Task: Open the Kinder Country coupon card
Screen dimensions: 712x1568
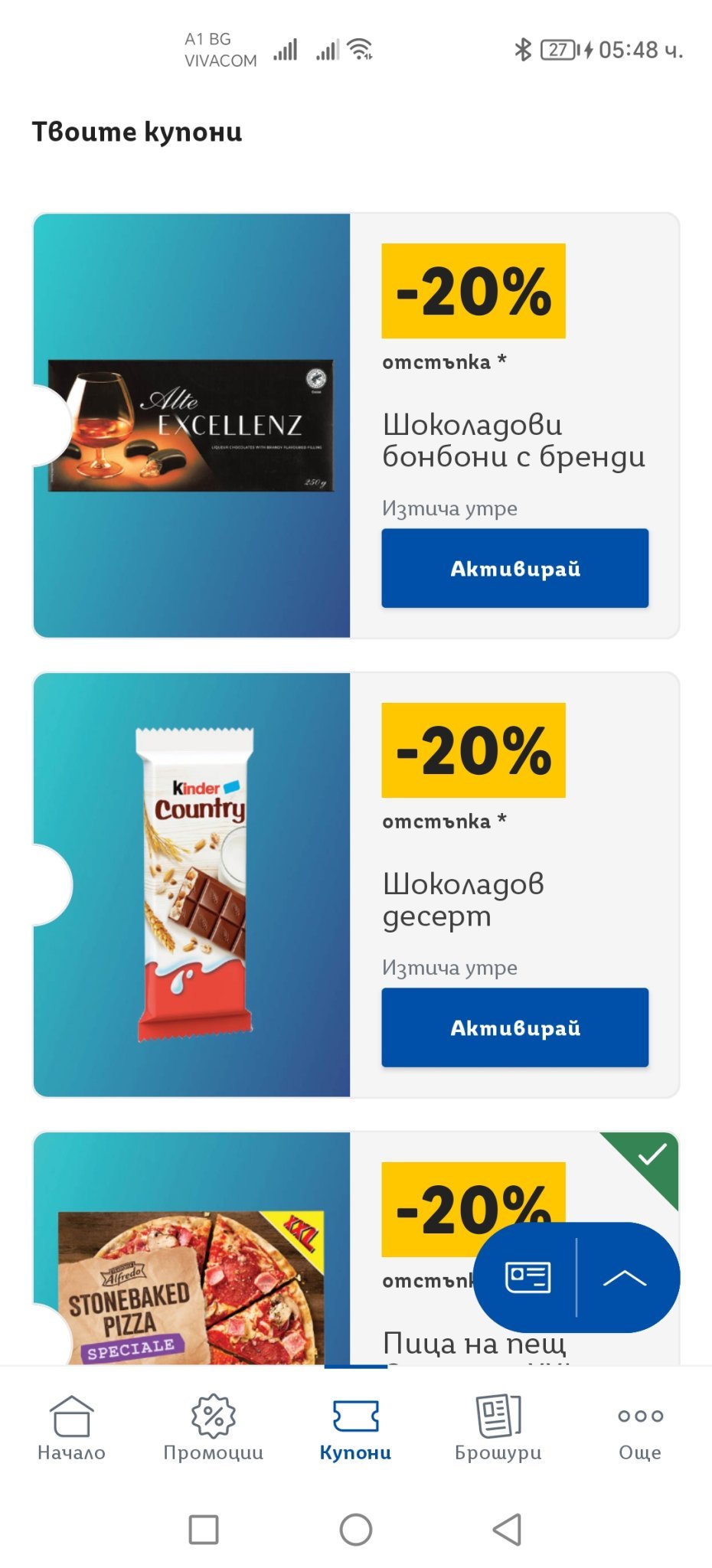Action: point(191,885)
